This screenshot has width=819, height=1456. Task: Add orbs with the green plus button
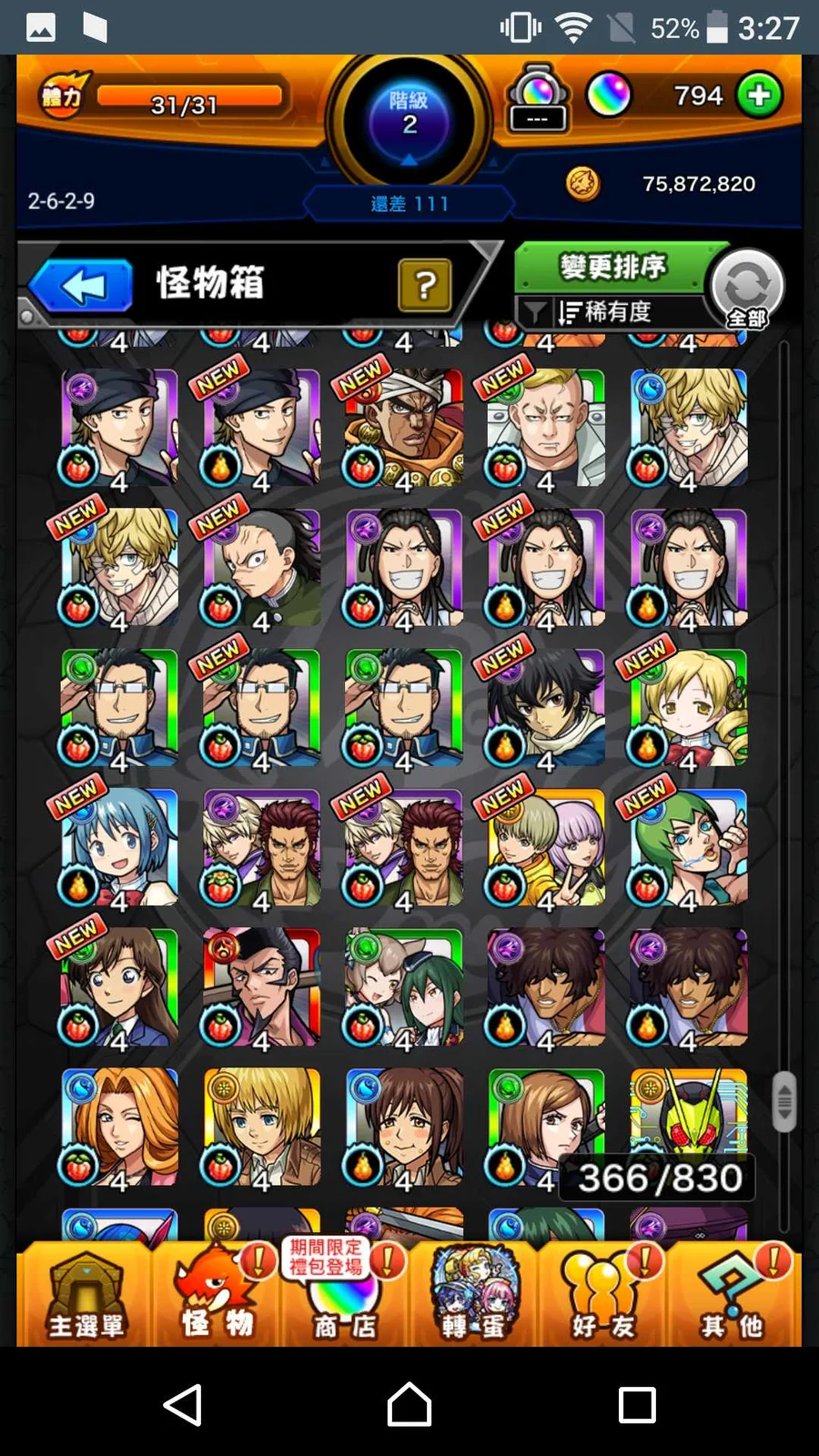pyautogui.click(x=759, y=96)
